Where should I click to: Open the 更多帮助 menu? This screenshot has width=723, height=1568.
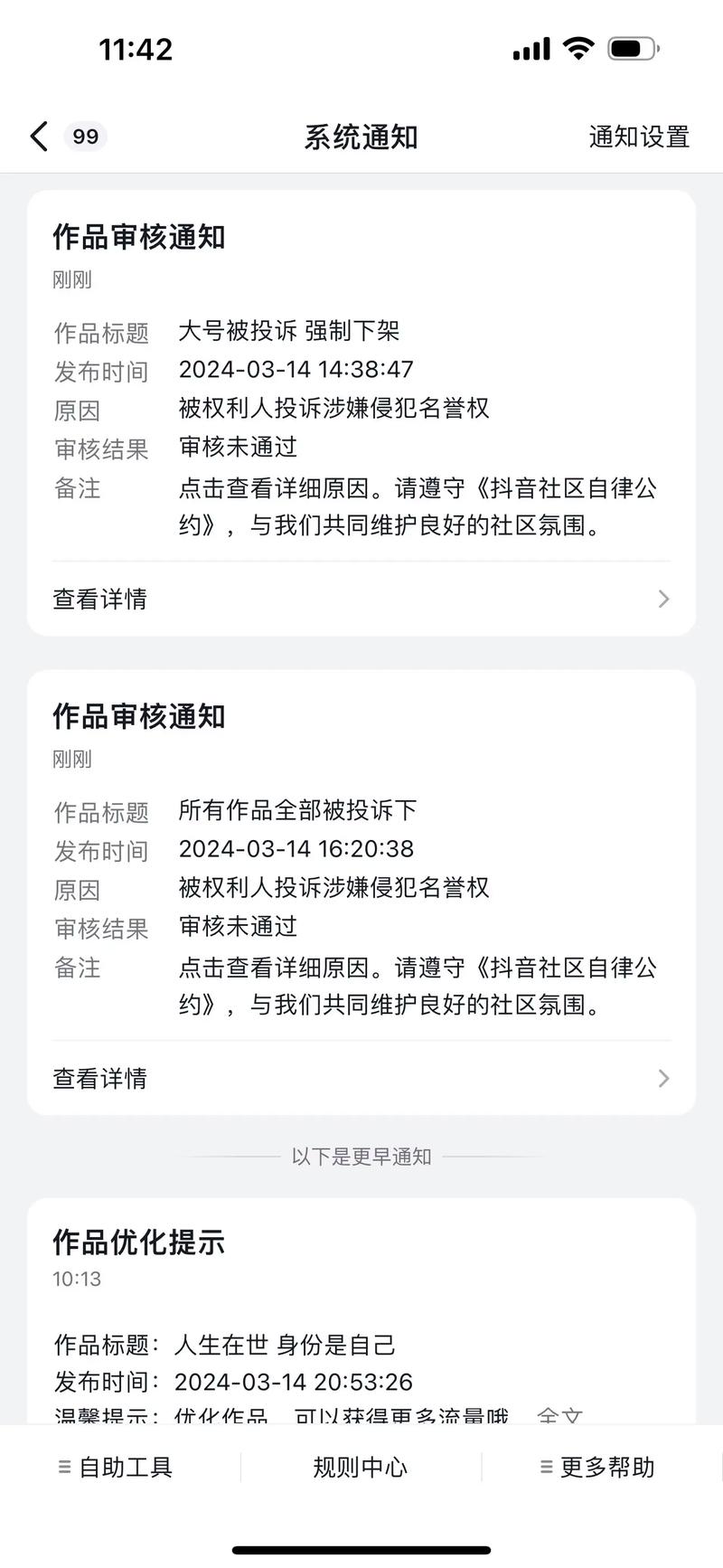pyautogui.click(x=598, y=1467)
